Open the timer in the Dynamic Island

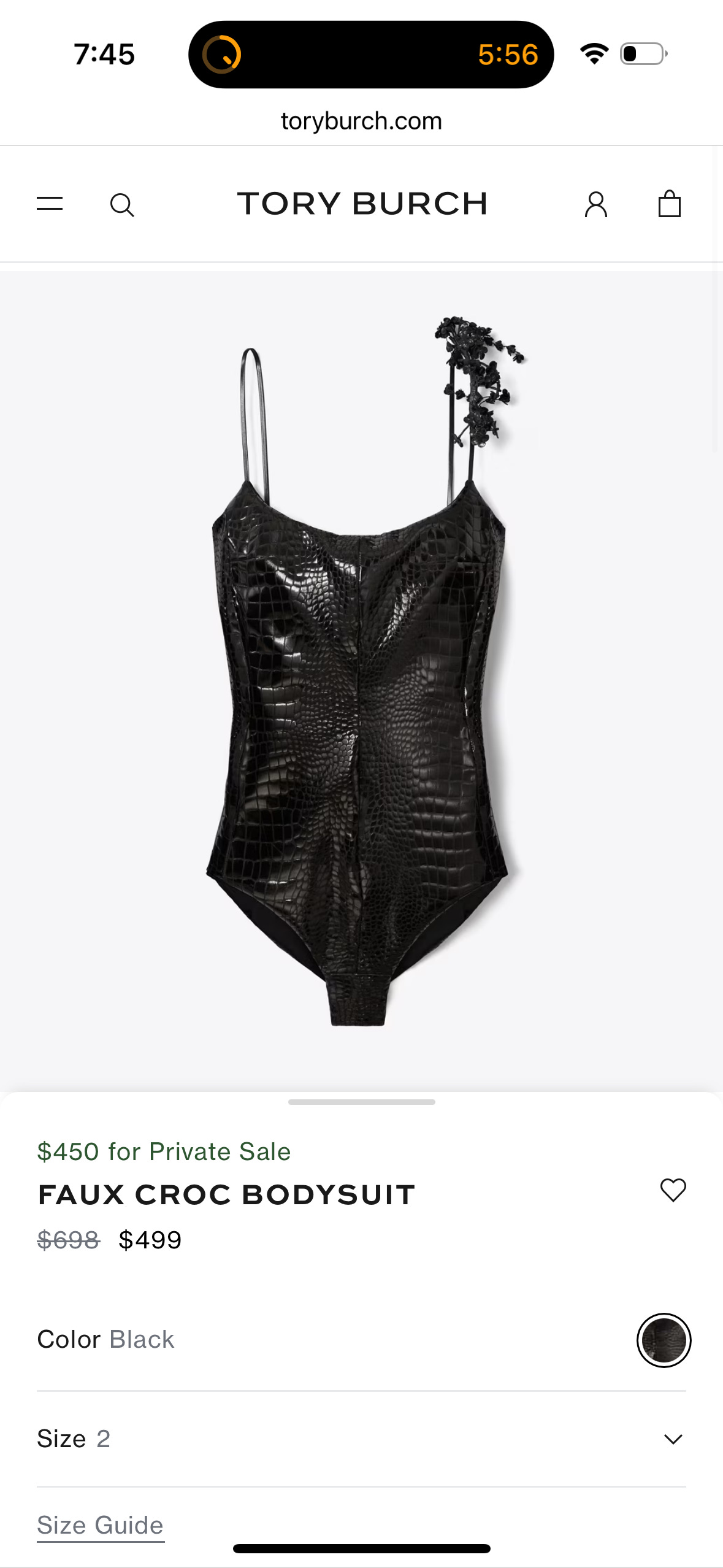[x=370, y=55]
